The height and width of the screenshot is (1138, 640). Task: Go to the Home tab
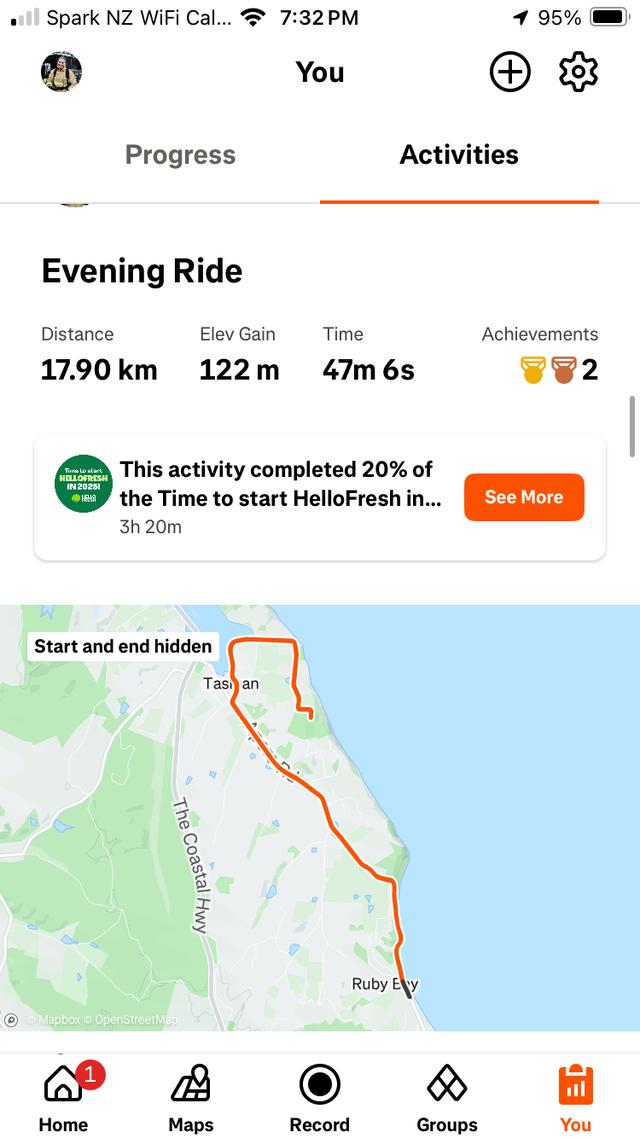click(63, 1096)
